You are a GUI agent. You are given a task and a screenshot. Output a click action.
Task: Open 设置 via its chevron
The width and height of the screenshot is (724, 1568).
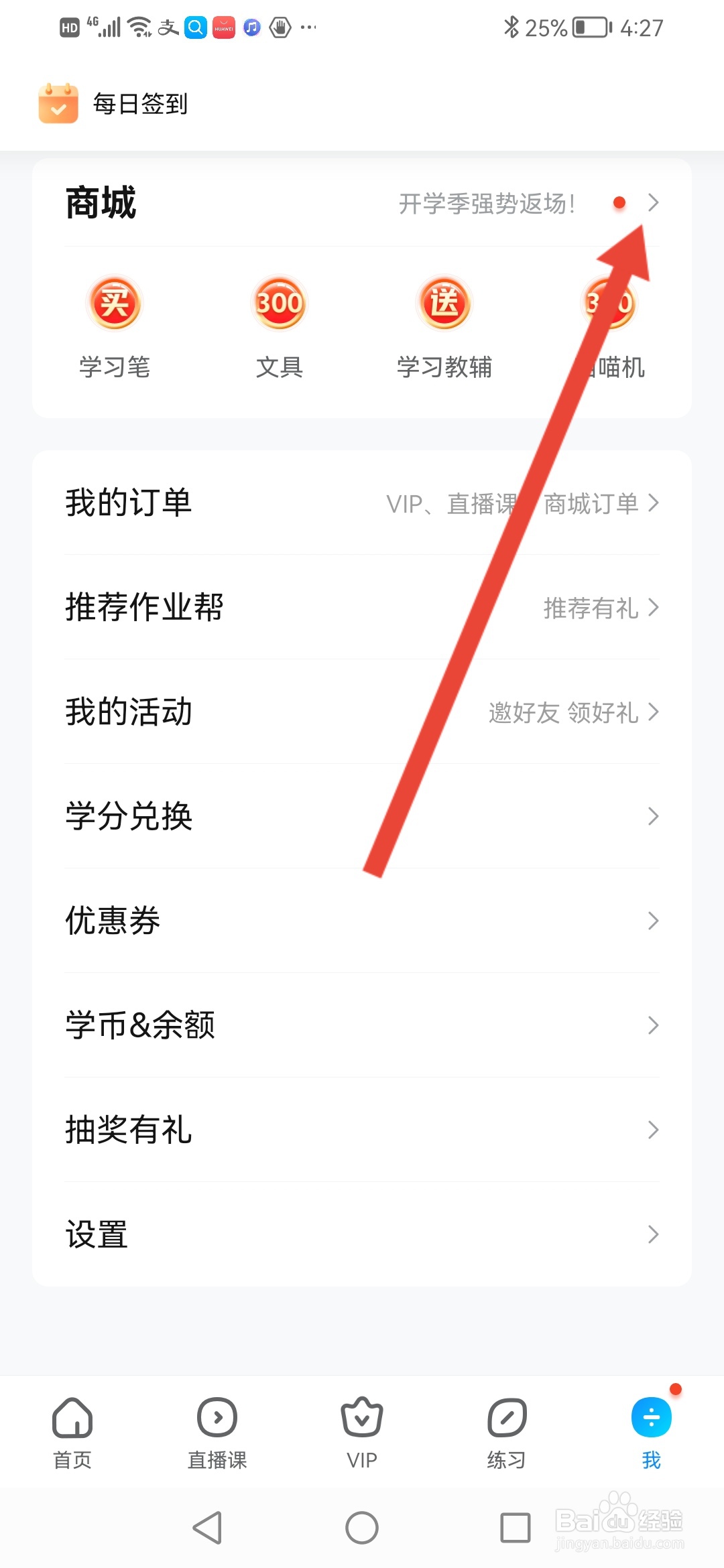coord(653,1234)
